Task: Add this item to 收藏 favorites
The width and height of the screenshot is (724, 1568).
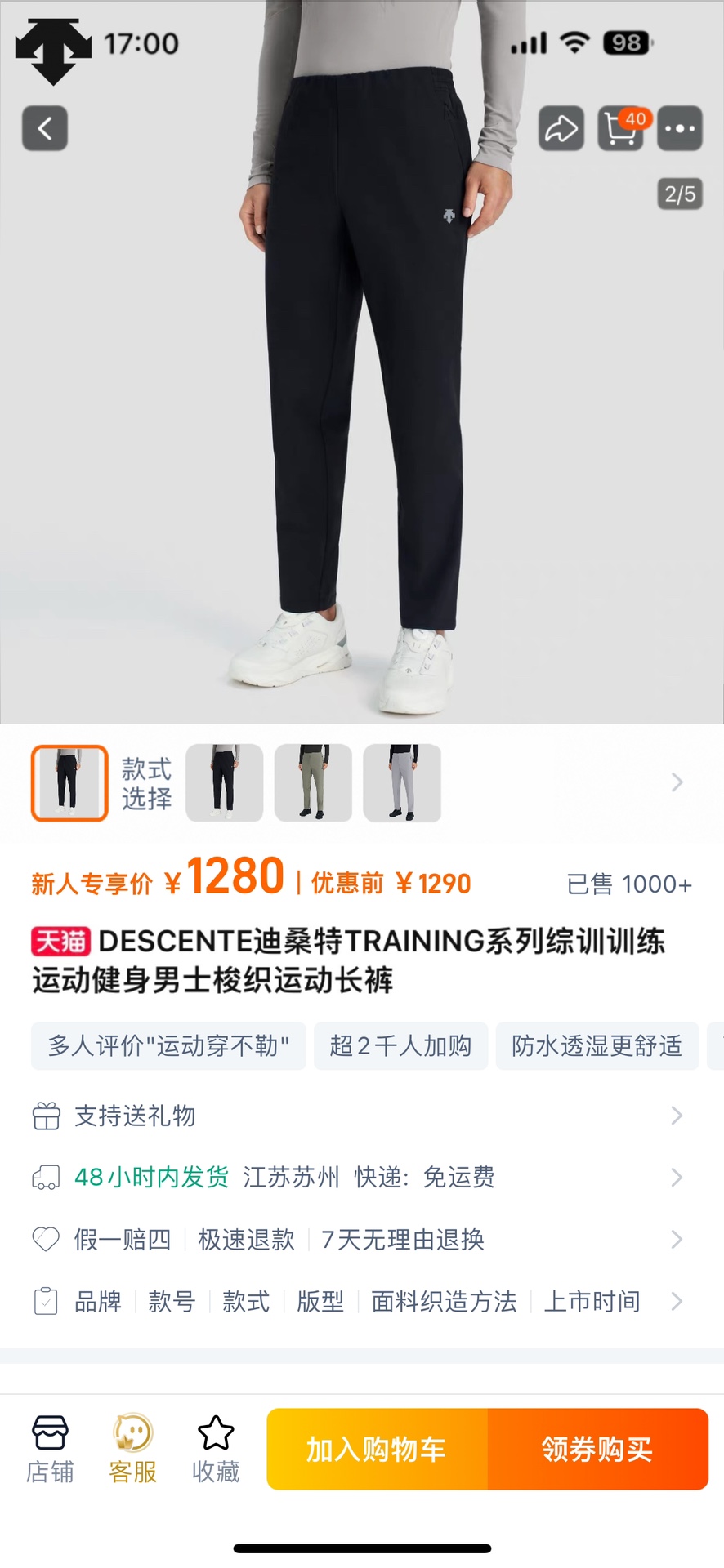Action: coord(216,1450)
